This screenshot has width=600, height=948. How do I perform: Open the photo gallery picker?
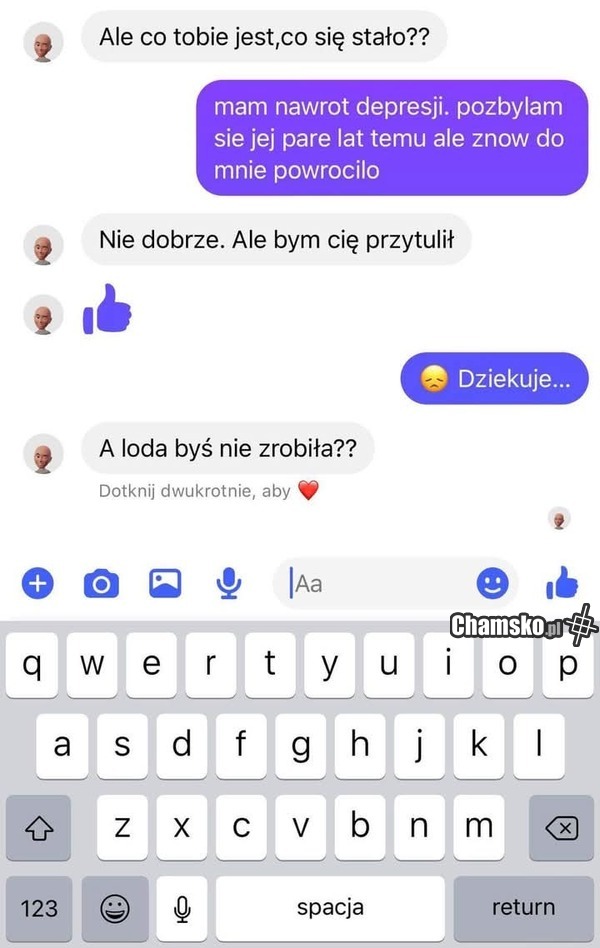click(165, 583)
